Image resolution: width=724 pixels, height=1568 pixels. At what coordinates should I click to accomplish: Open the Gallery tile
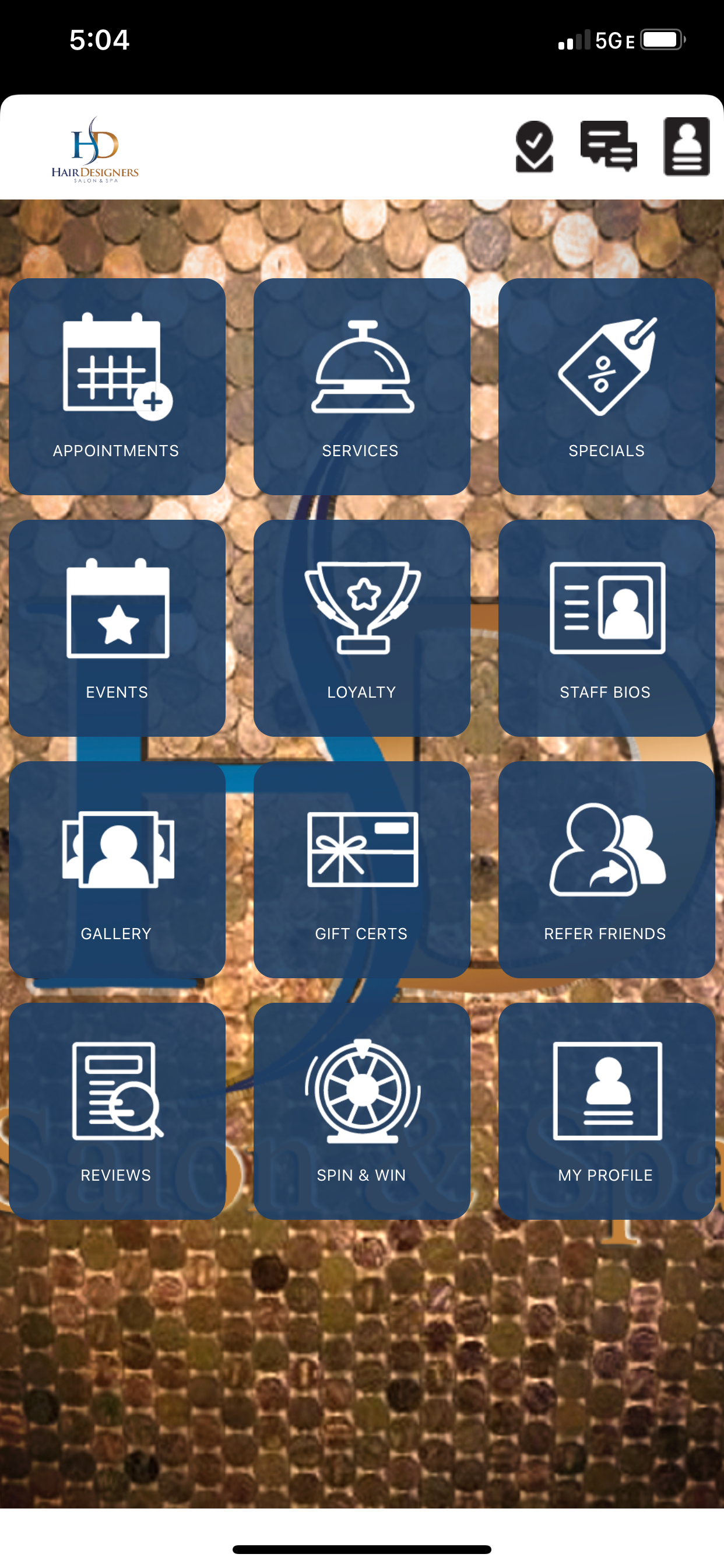(117, 870)
